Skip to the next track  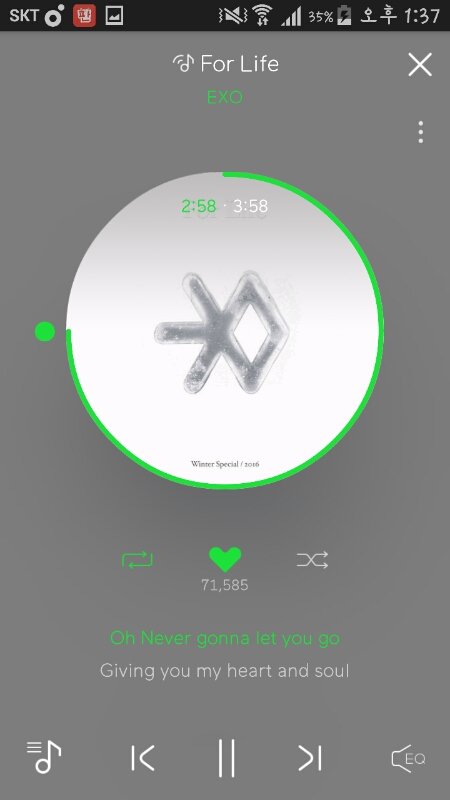[310, 758]
